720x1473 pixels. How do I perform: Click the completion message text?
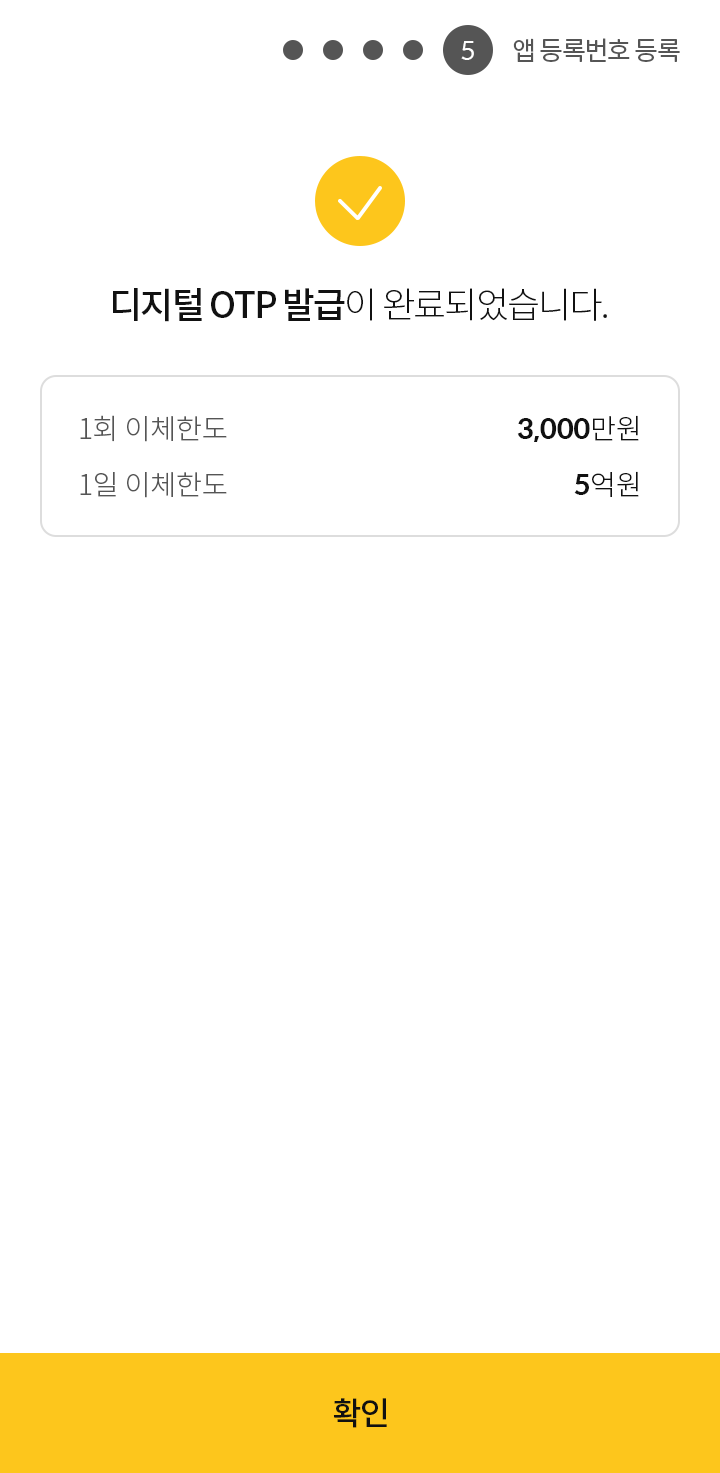[360, 305]
